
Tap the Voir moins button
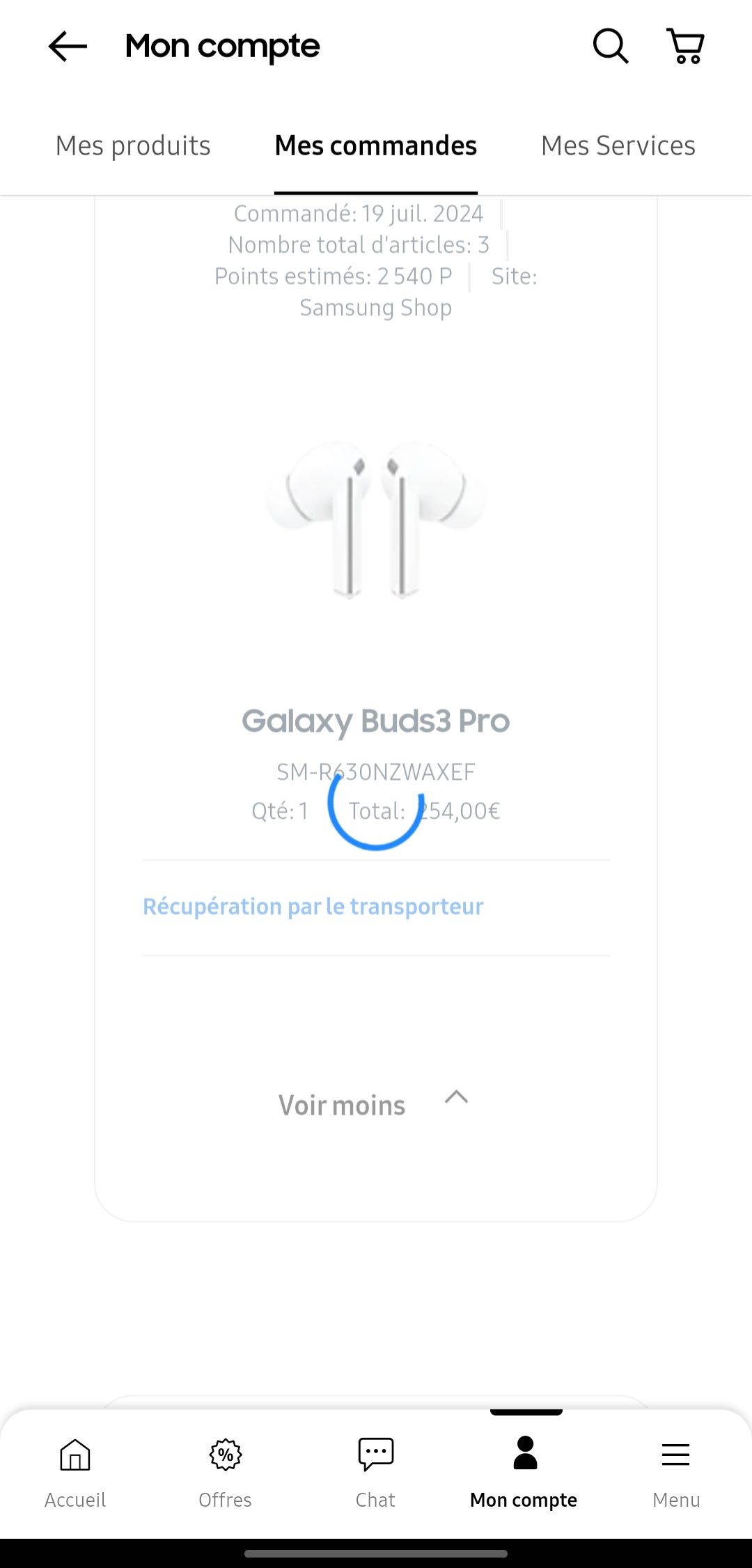point(341,1104)
